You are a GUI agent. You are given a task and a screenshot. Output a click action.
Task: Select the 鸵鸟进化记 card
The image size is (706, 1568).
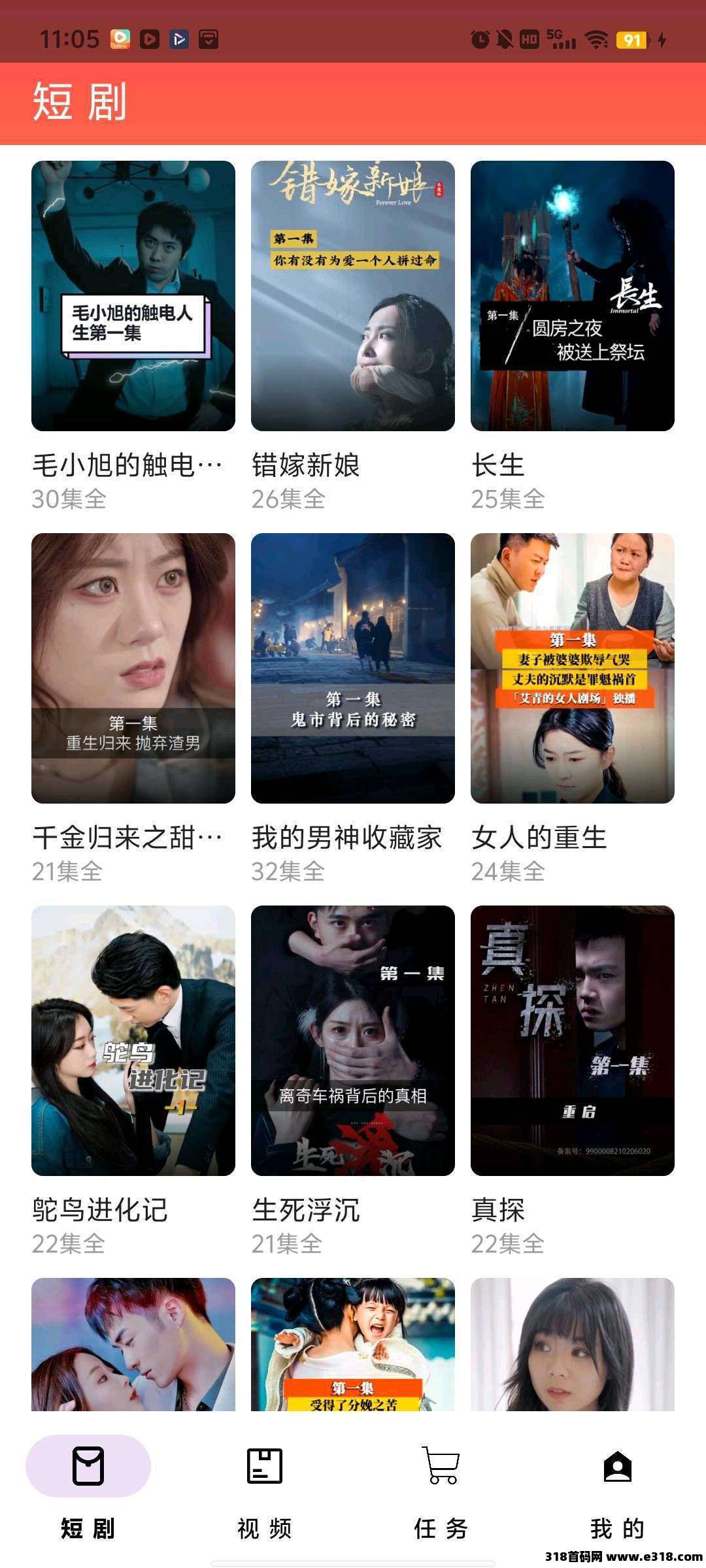click(133, 1041)
